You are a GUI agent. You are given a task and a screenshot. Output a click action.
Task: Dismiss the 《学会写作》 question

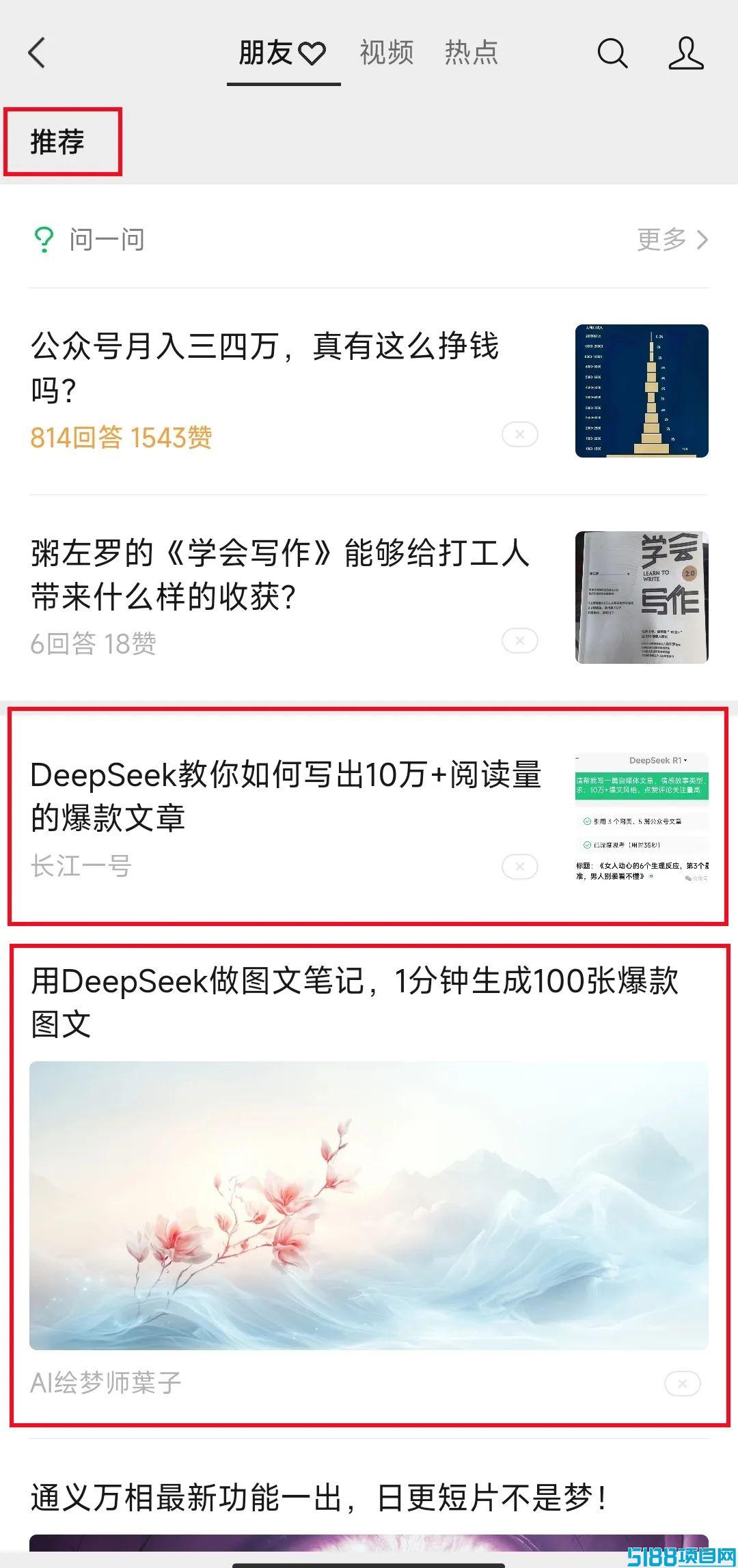pyautogui.click(x=520, y=641)
